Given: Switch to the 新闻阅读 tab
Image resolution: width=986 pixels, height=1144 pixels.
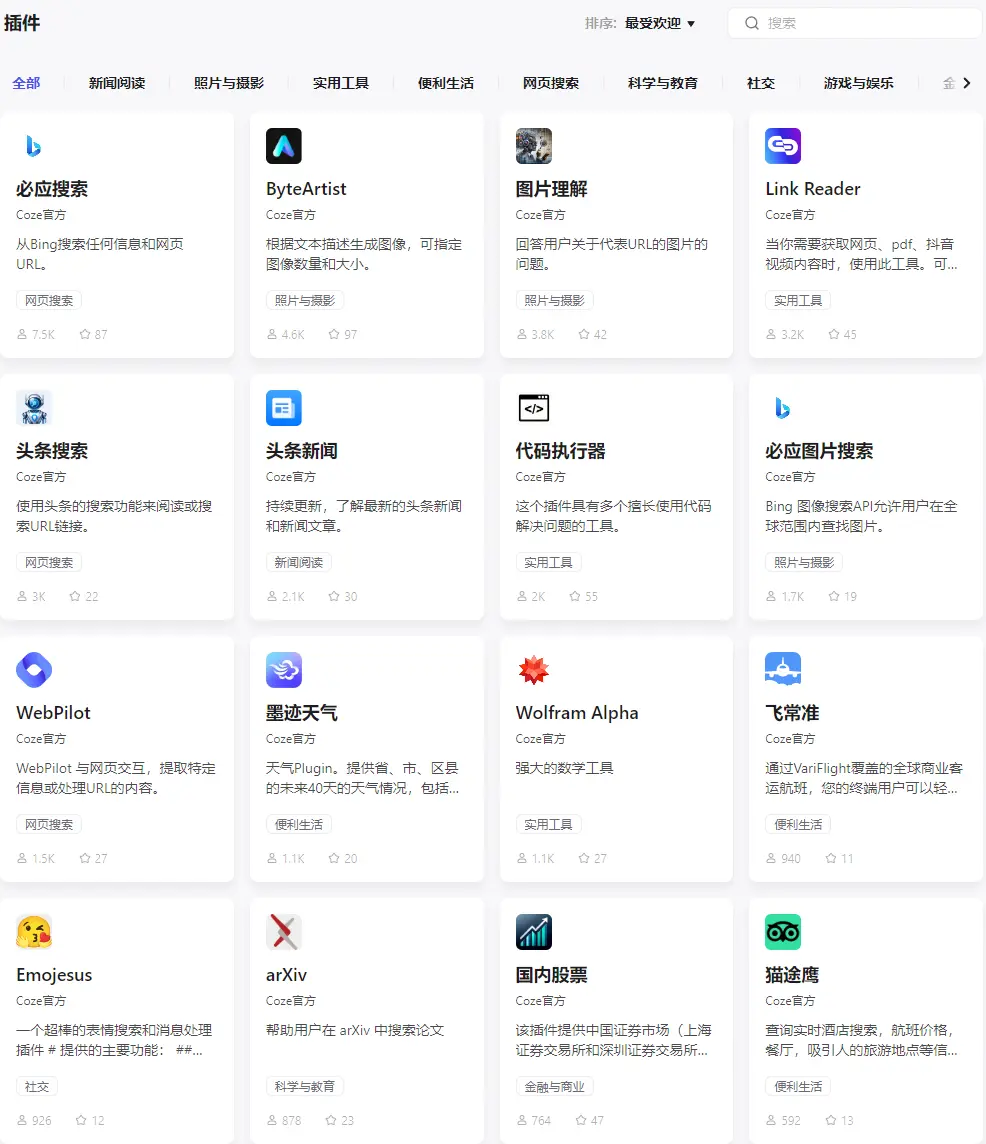Looking at the screenshot, I should 117,83.
